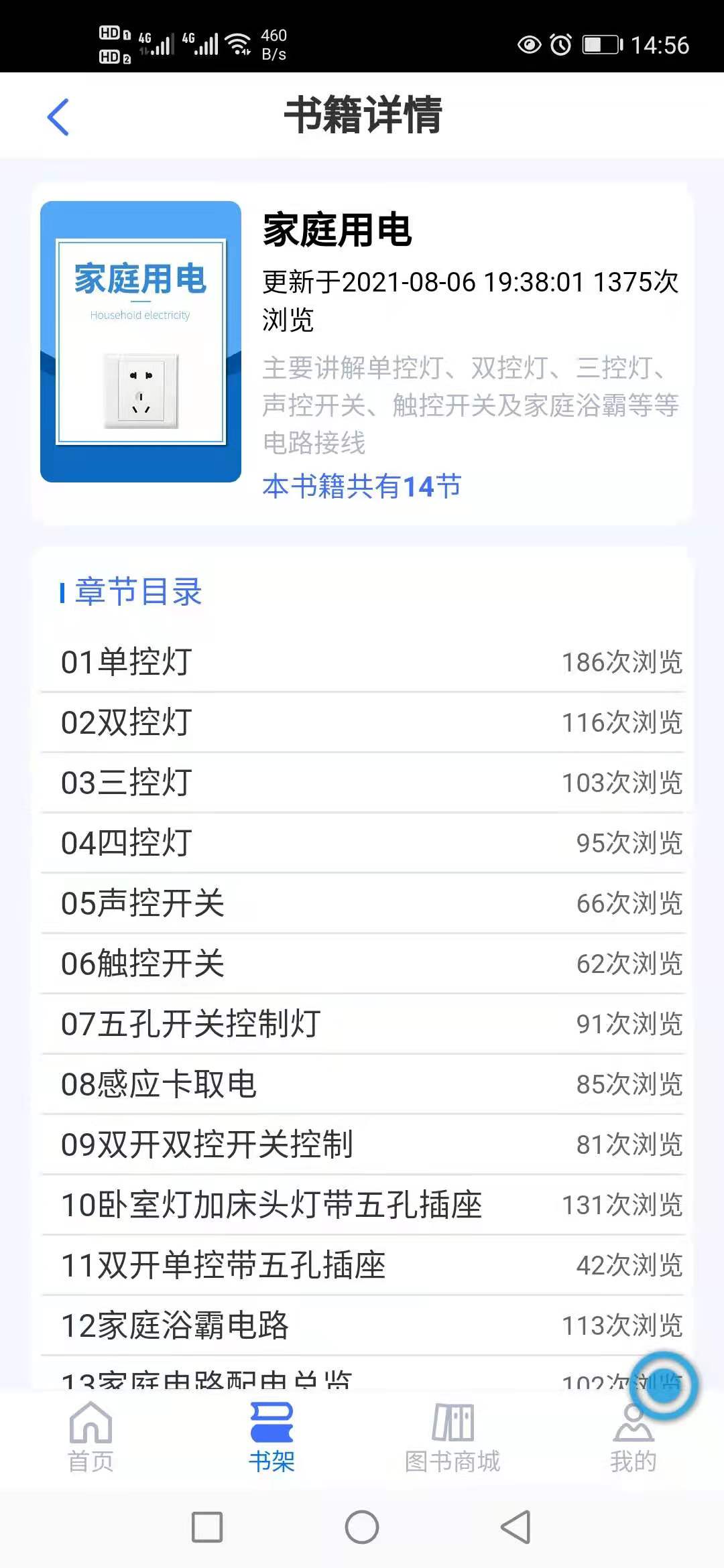Image resolution: width=724 pixels, height=1568 pixels.
Task: Switch to the 首页 tab
Action: [x=90, y=1437]
